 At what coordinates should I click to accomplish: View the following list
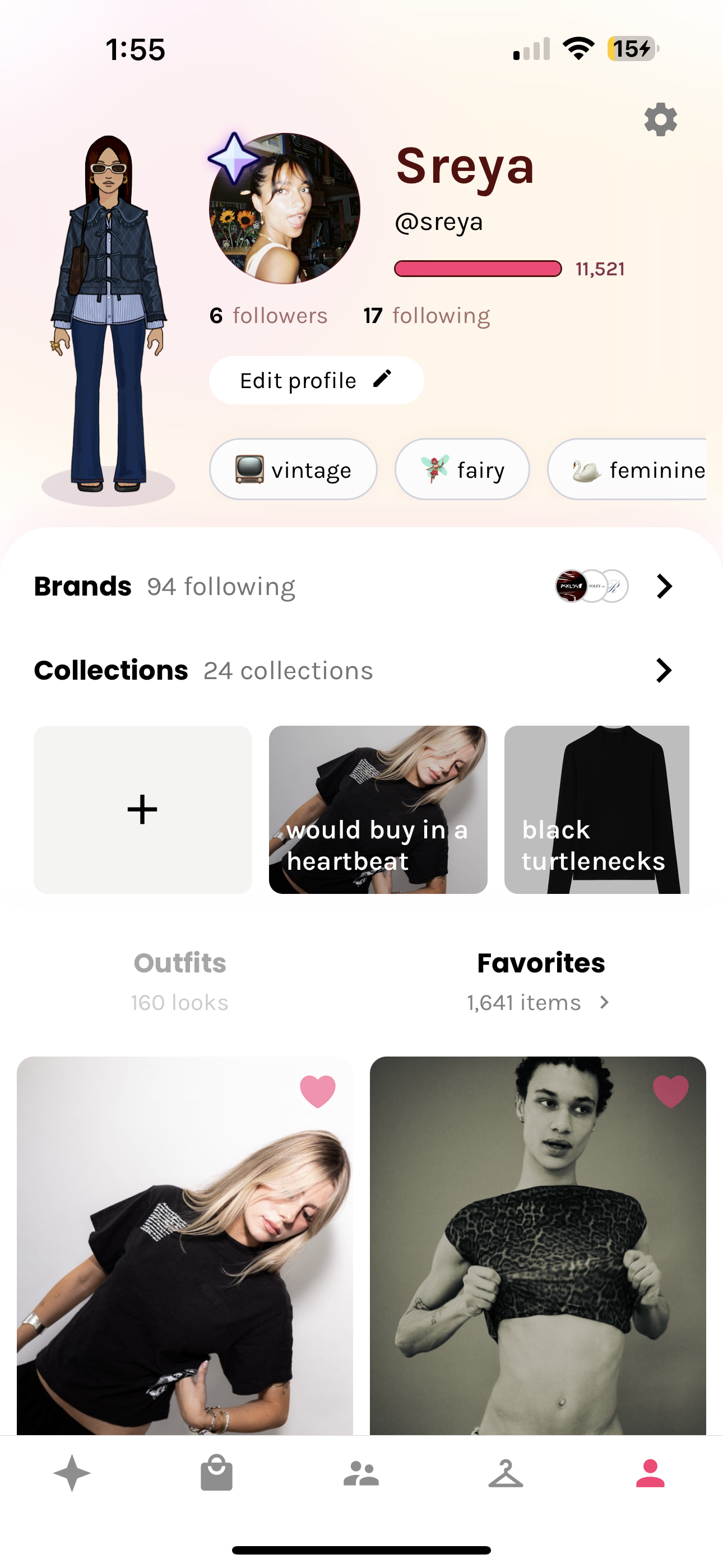[x=427, y=315]
